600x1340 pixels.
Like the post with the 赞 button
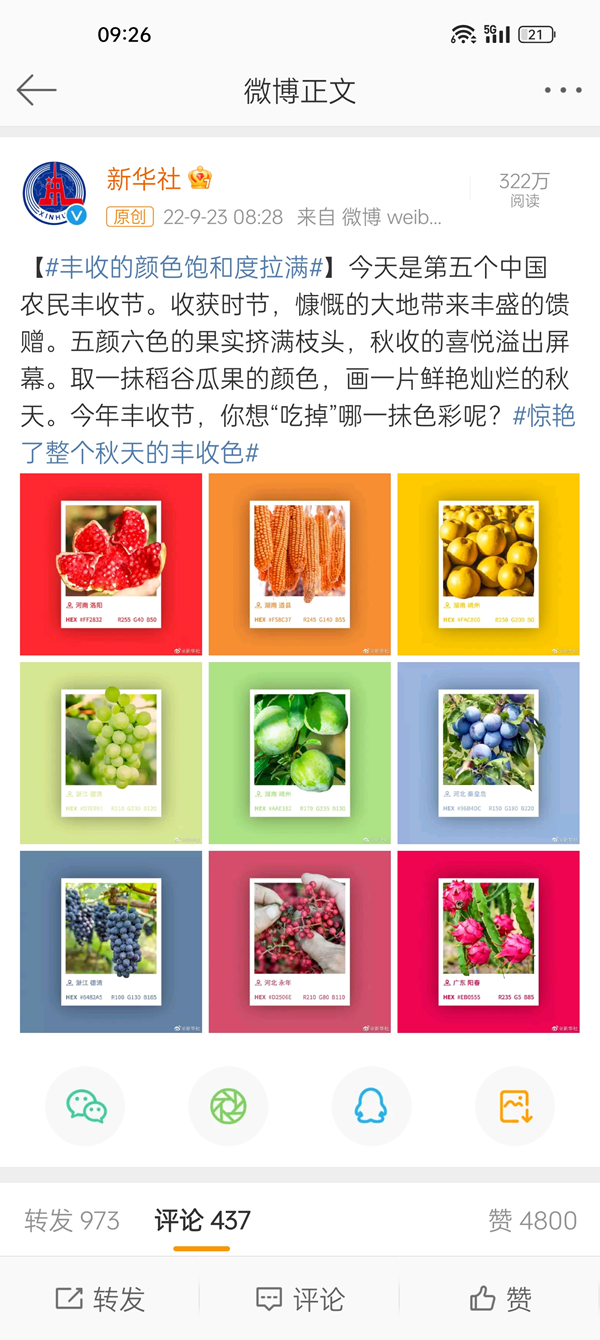pos(500,1299)
